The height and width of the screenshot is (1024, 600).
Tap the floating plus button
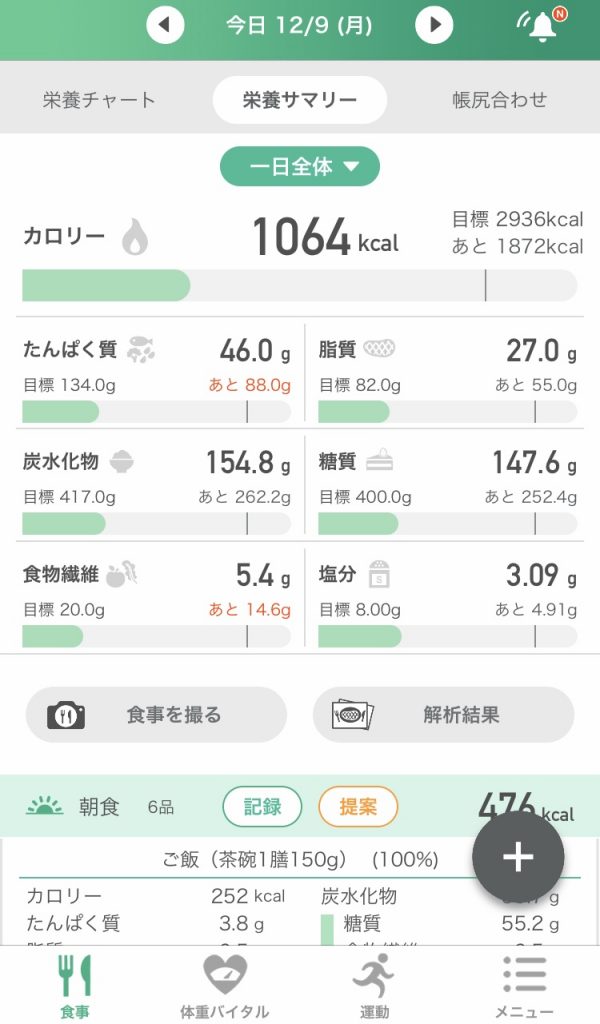[518, 858]
